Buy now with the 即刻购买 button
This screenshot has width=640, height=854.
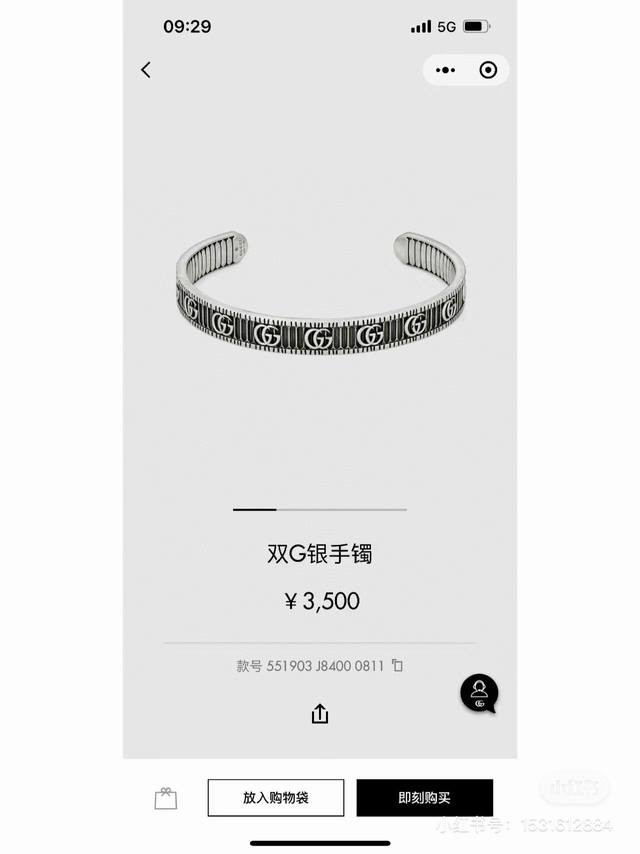pos(424,798)
